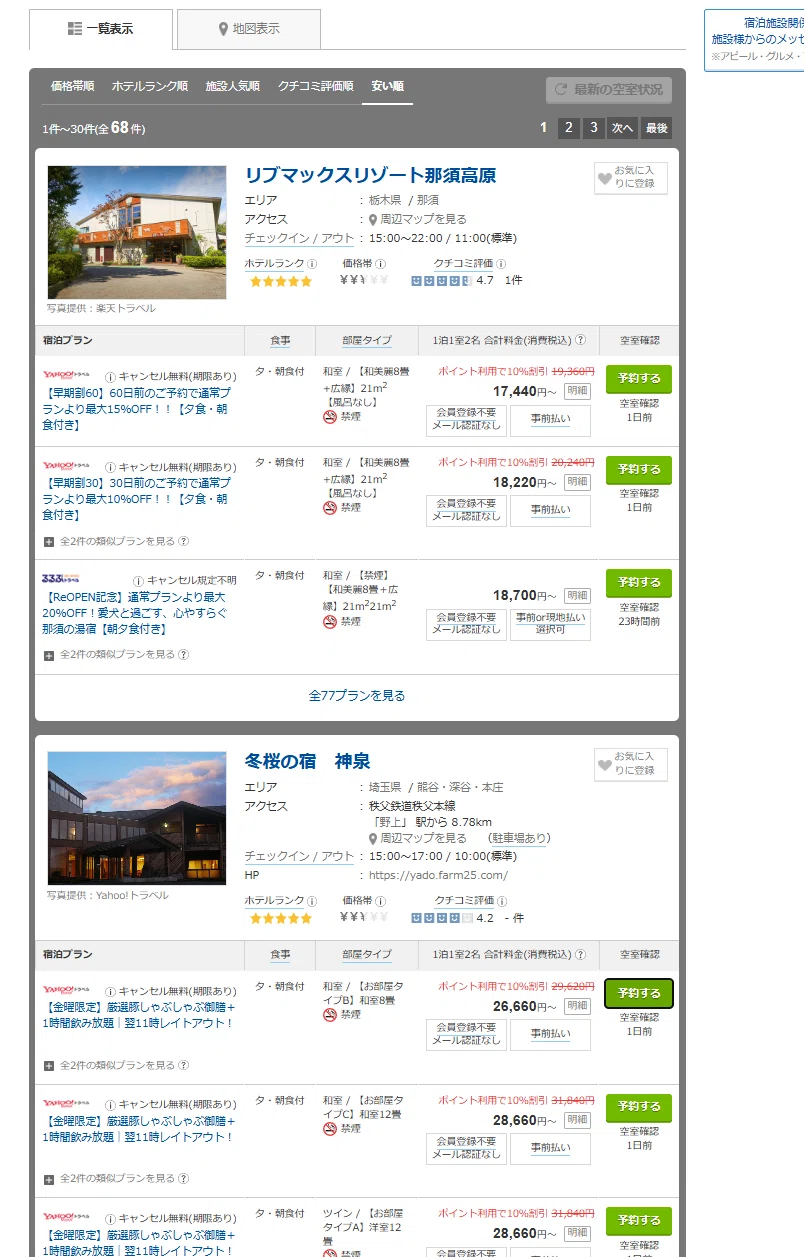Jump to the 最後 last page
This screenshot has height=1257, width=804.
coord(656,128)
